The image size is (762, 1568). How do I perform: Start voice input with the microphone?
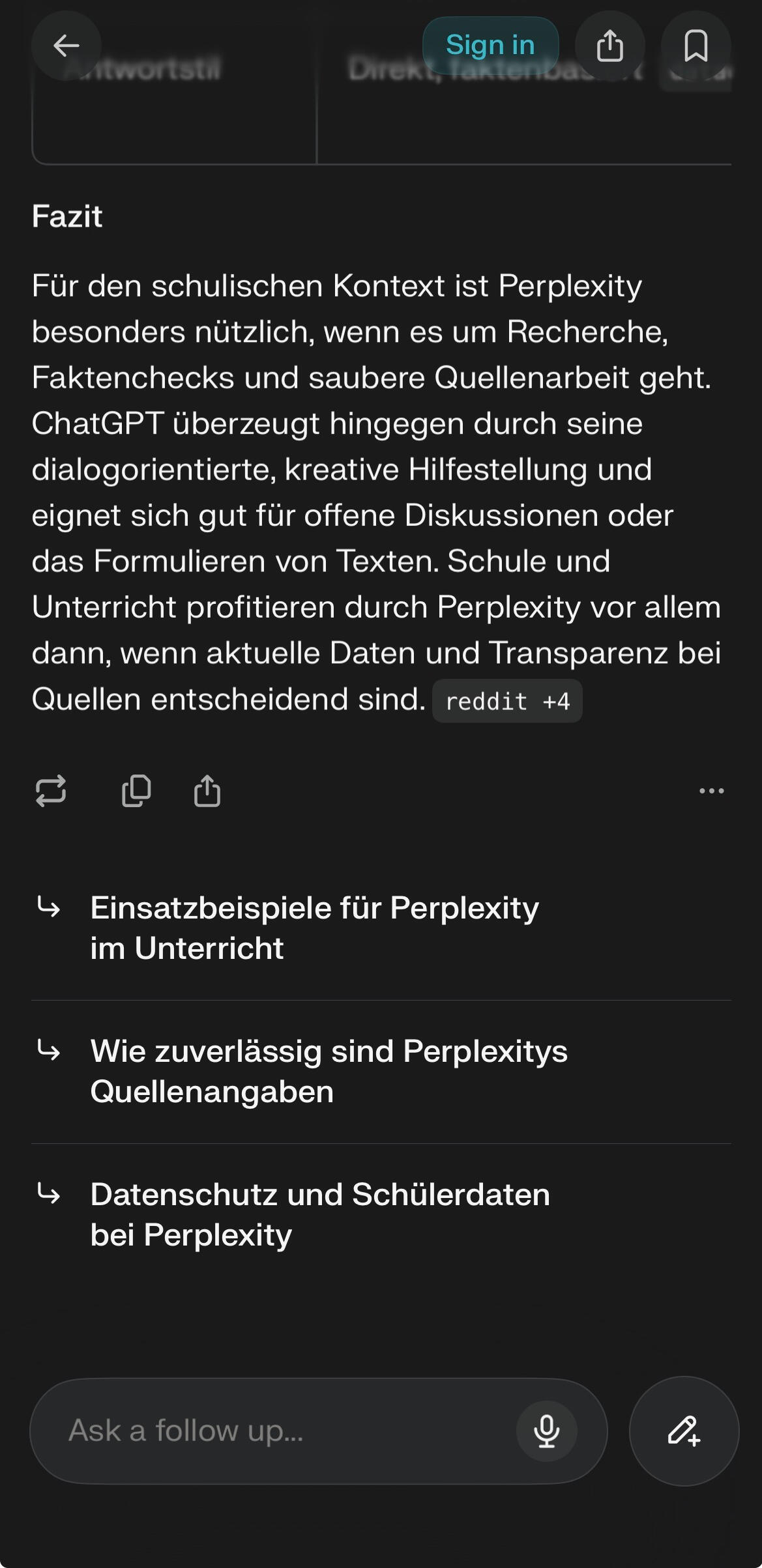tap(546, 1431)
